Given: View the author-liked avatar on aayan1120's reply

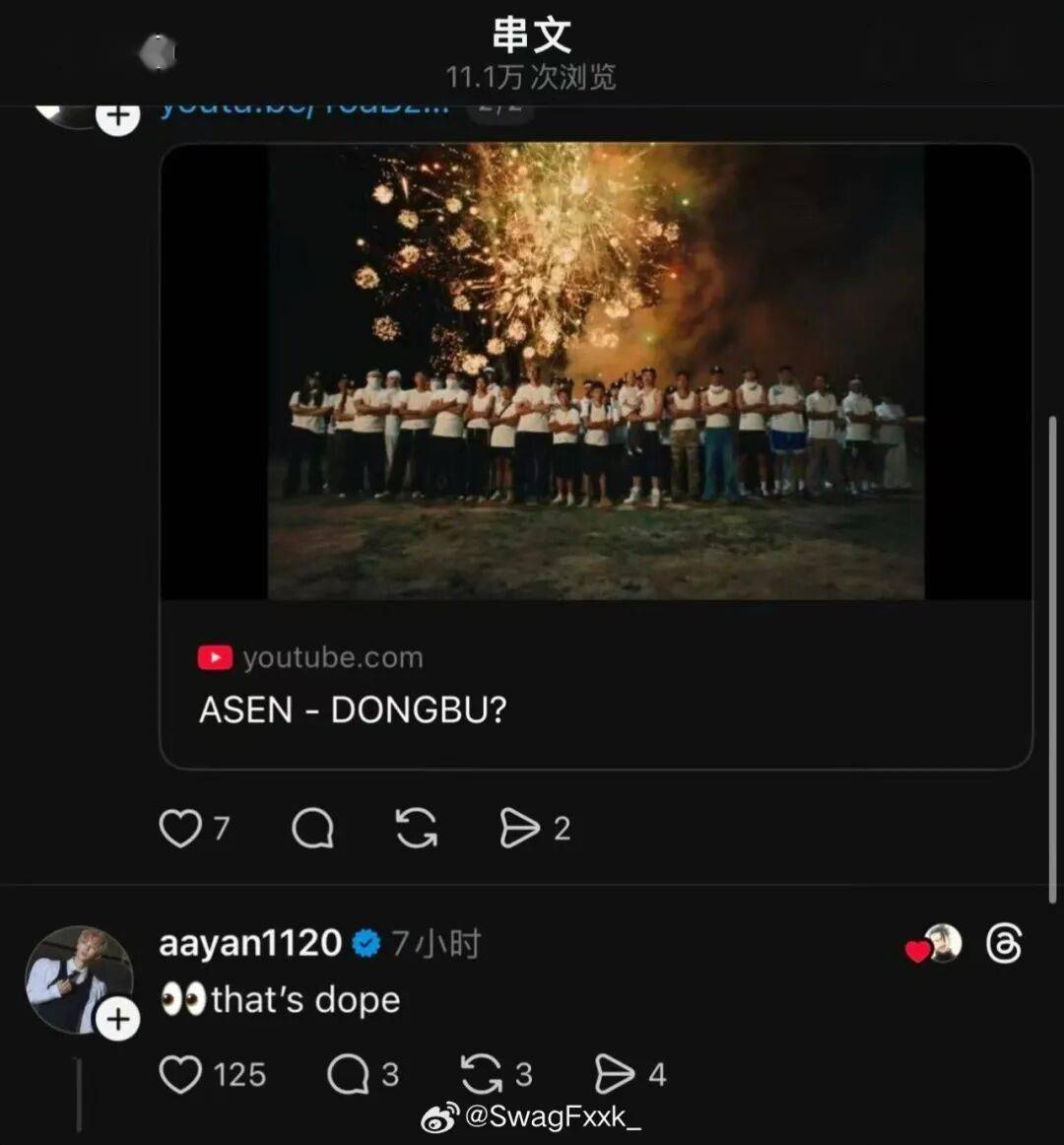Looking at the screenshot, I should coord(941,944).
